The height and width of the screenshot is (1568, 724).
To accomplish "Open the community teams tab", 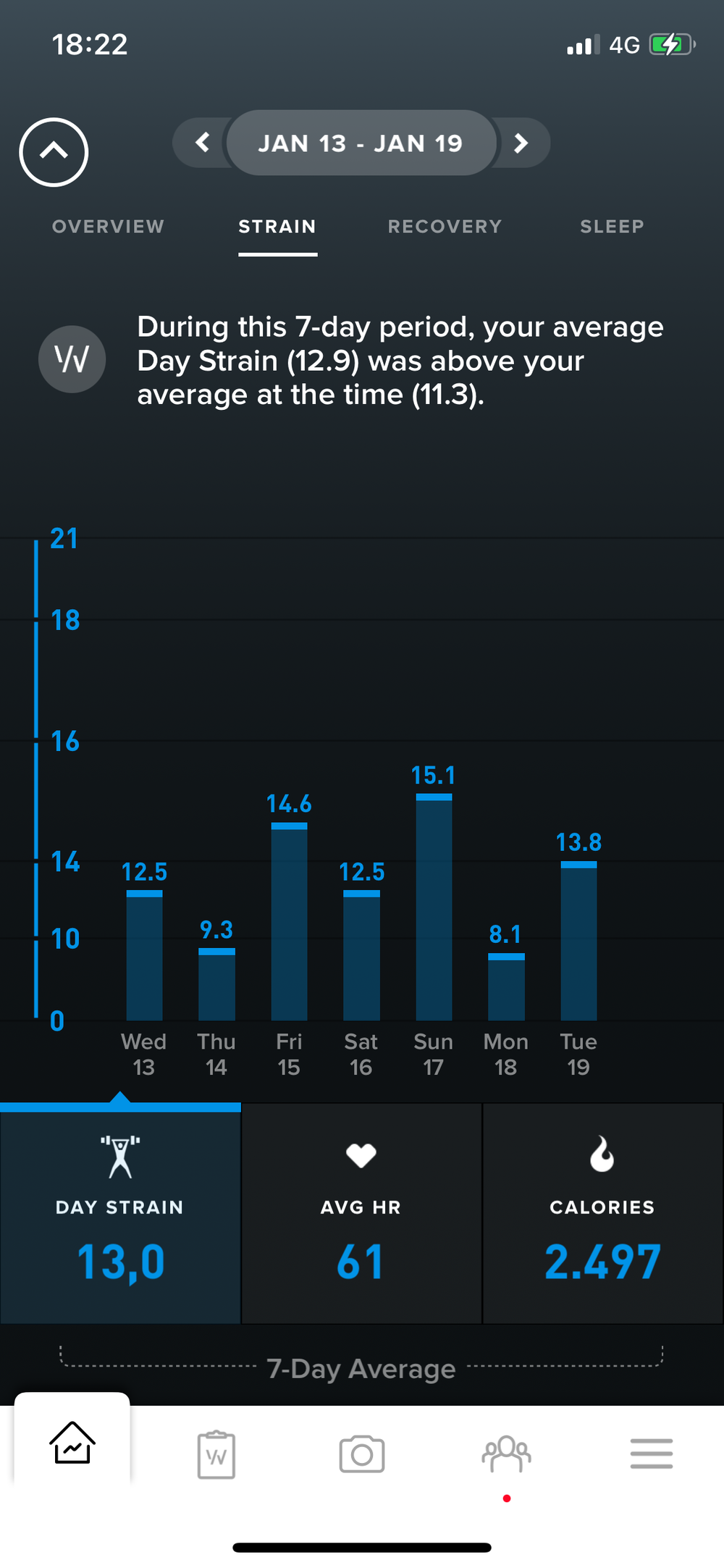I will point(506,1454).
